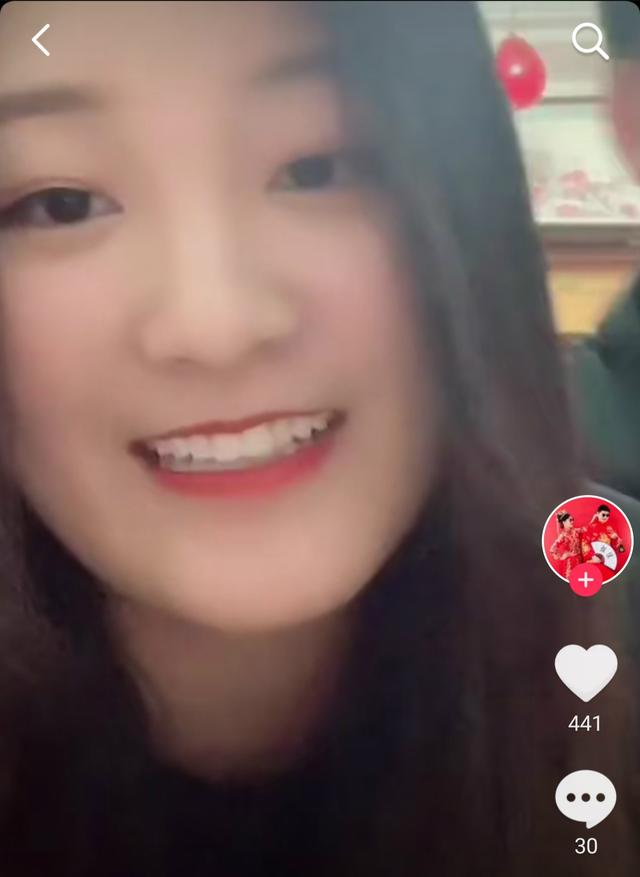Open the creator's profile avatar
Image resolution: width=640 pixels, height=877 pixels.
[x=587, y=538]
